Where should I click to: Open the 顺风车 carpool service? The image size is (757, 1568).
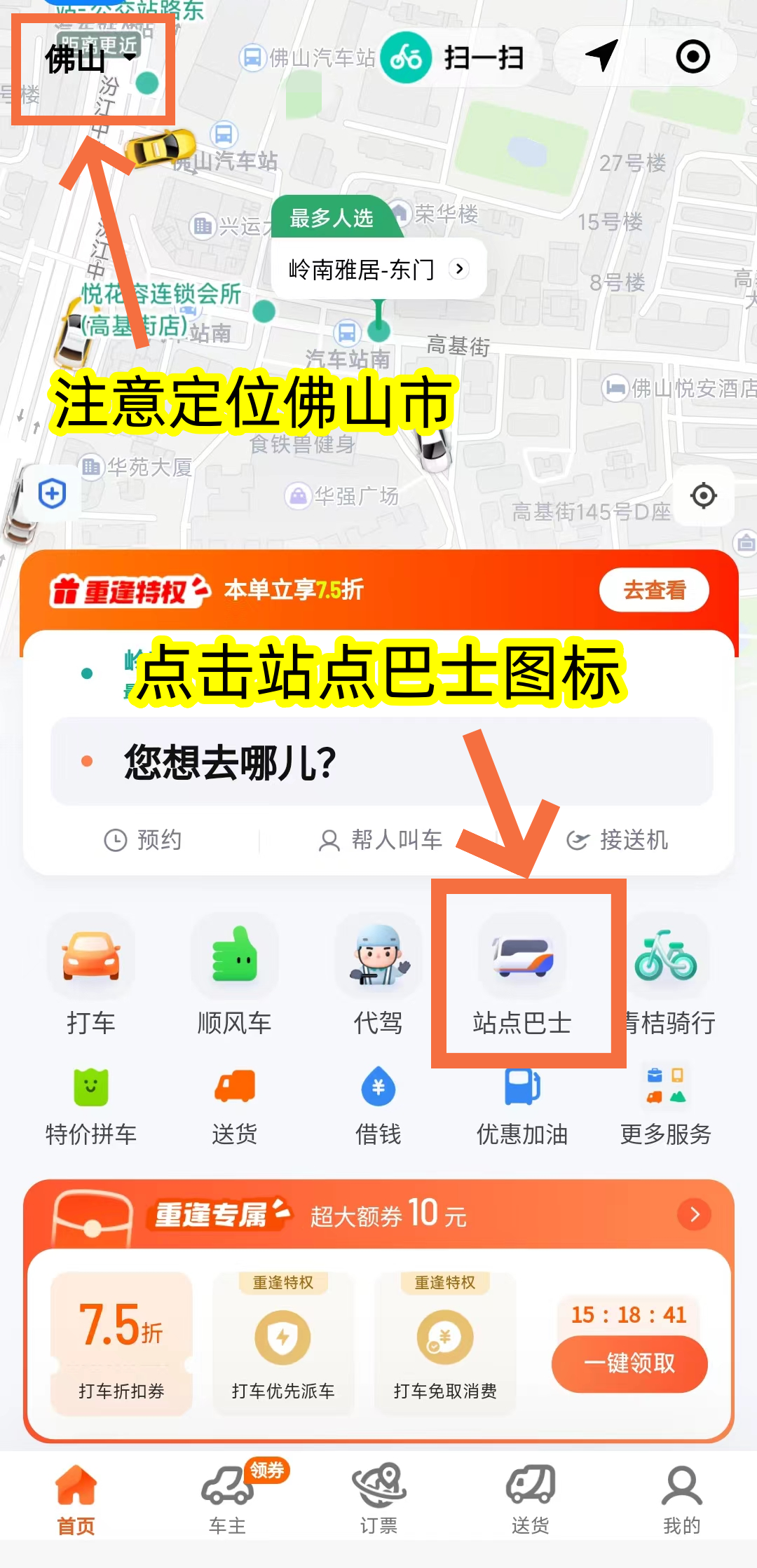234,977
